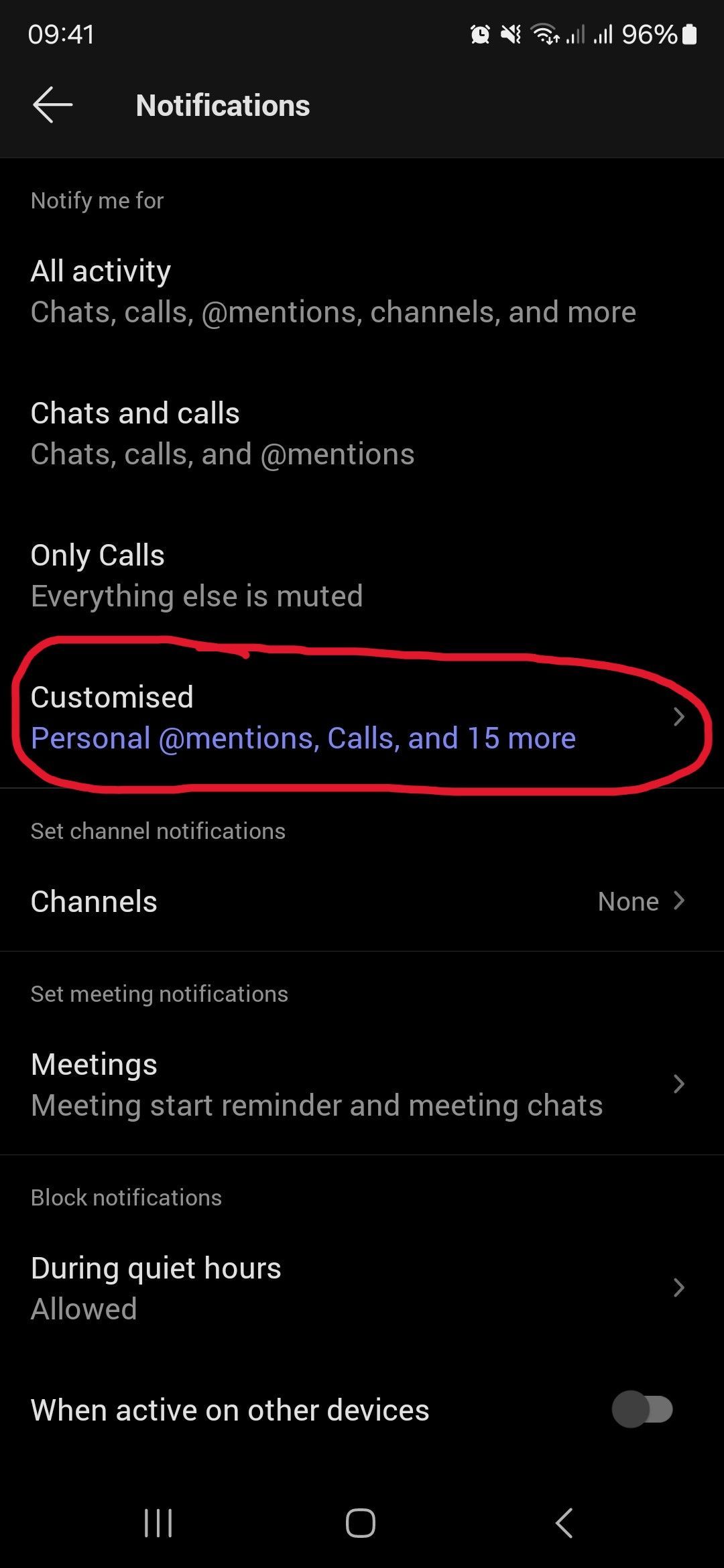
Task: Tap the back arrow on Notifications screen
Action: point(52,105)
